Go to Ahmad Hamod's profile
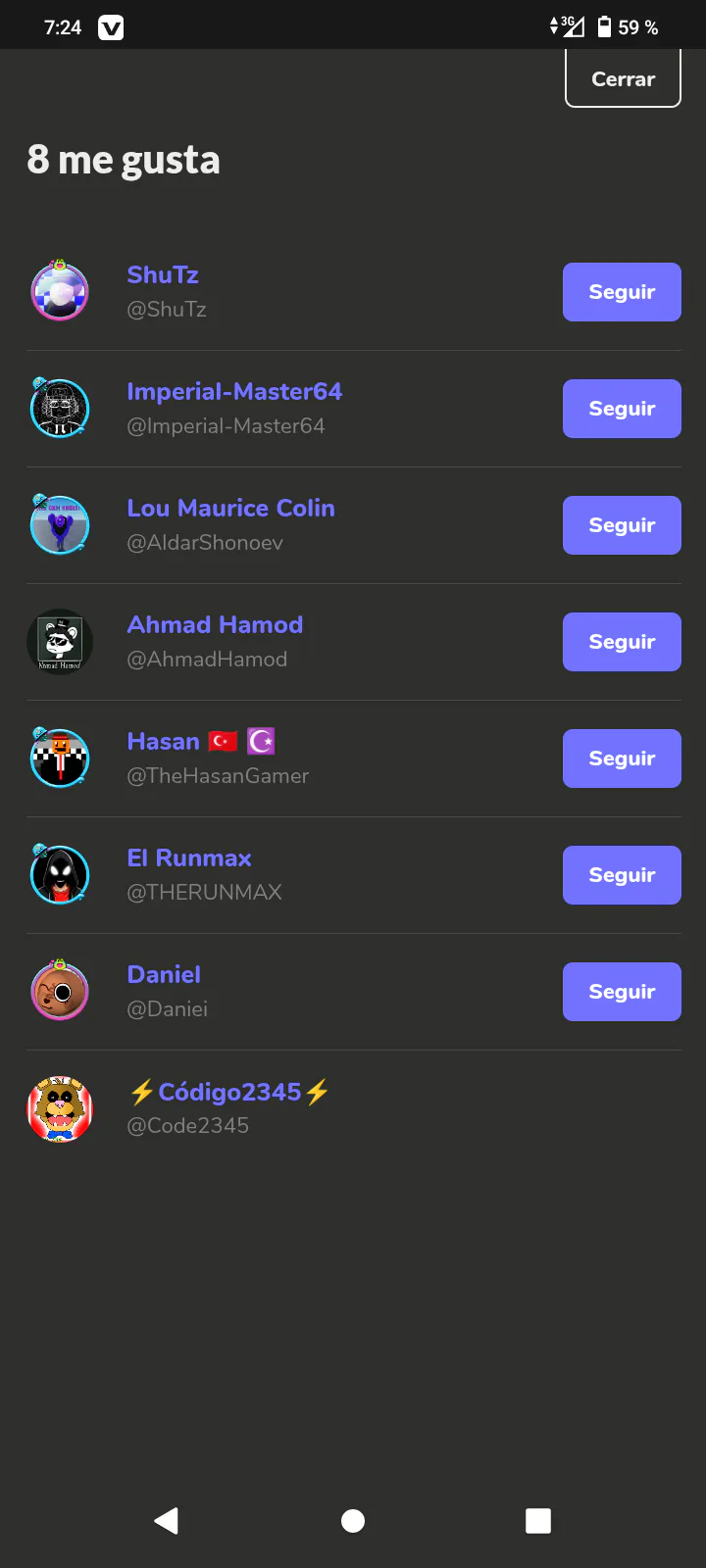706x1568 pixels. click(215, 625)
